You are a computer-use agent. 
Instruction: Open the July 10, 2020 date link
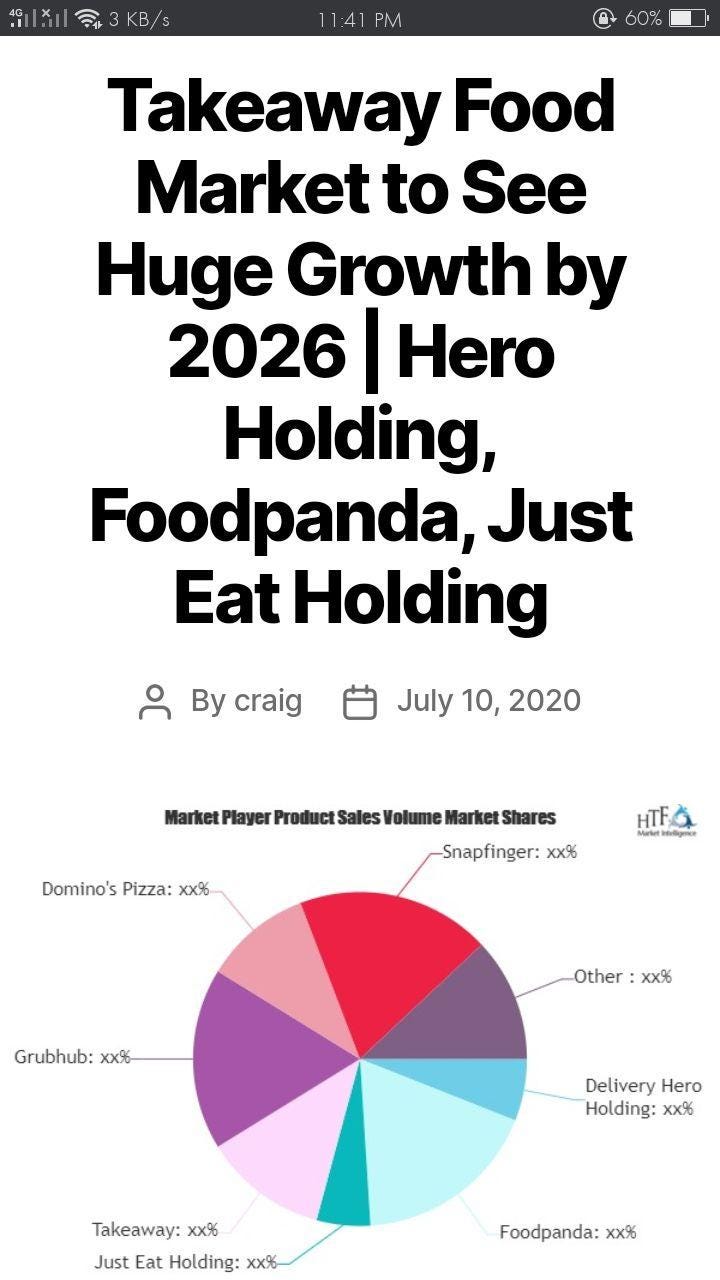(488, 700)
